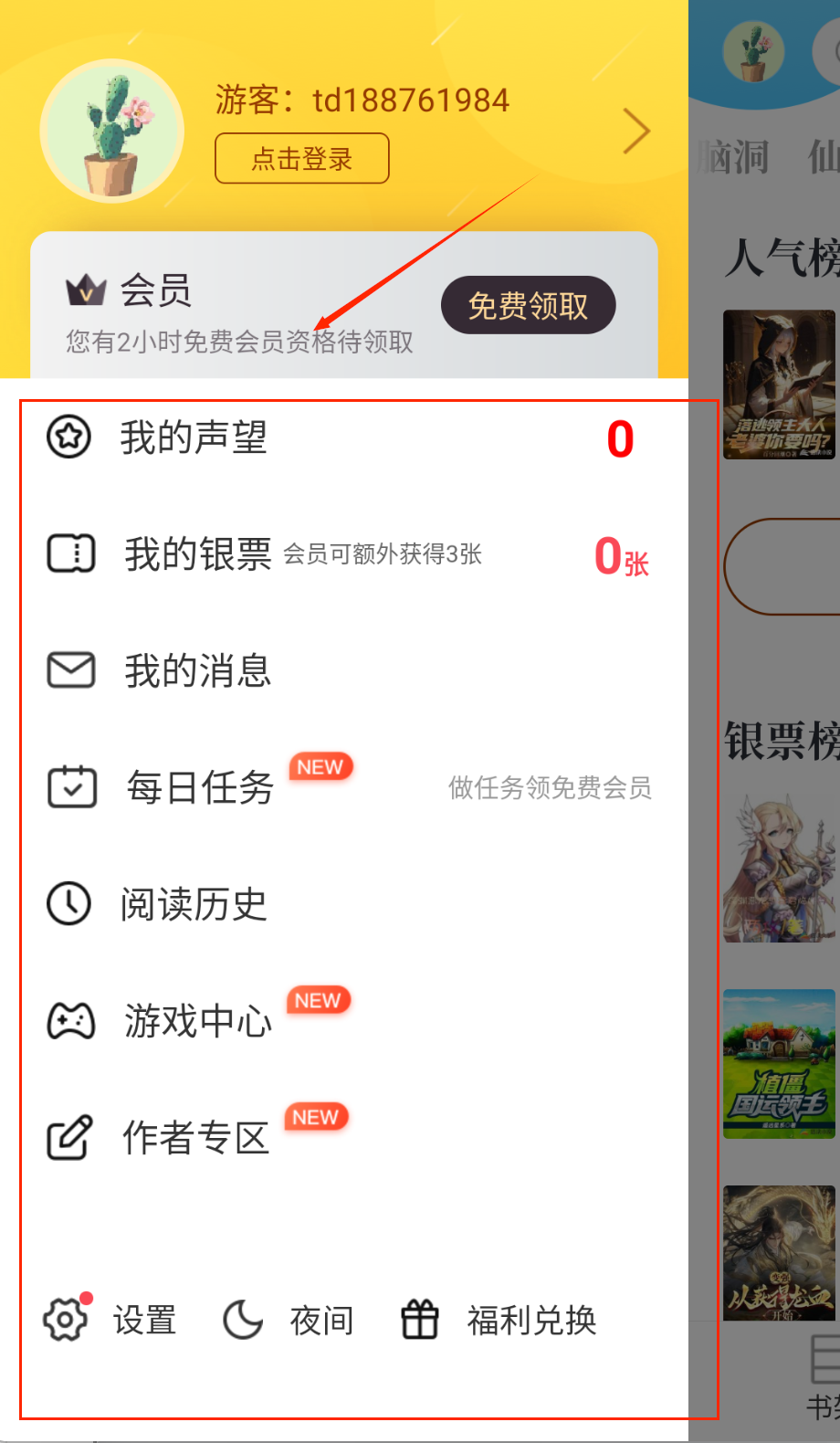This screenshot has width=840, height=1443.
Task: Open 福利兑换 rewards exchange
Action: tap(499, 1321)
